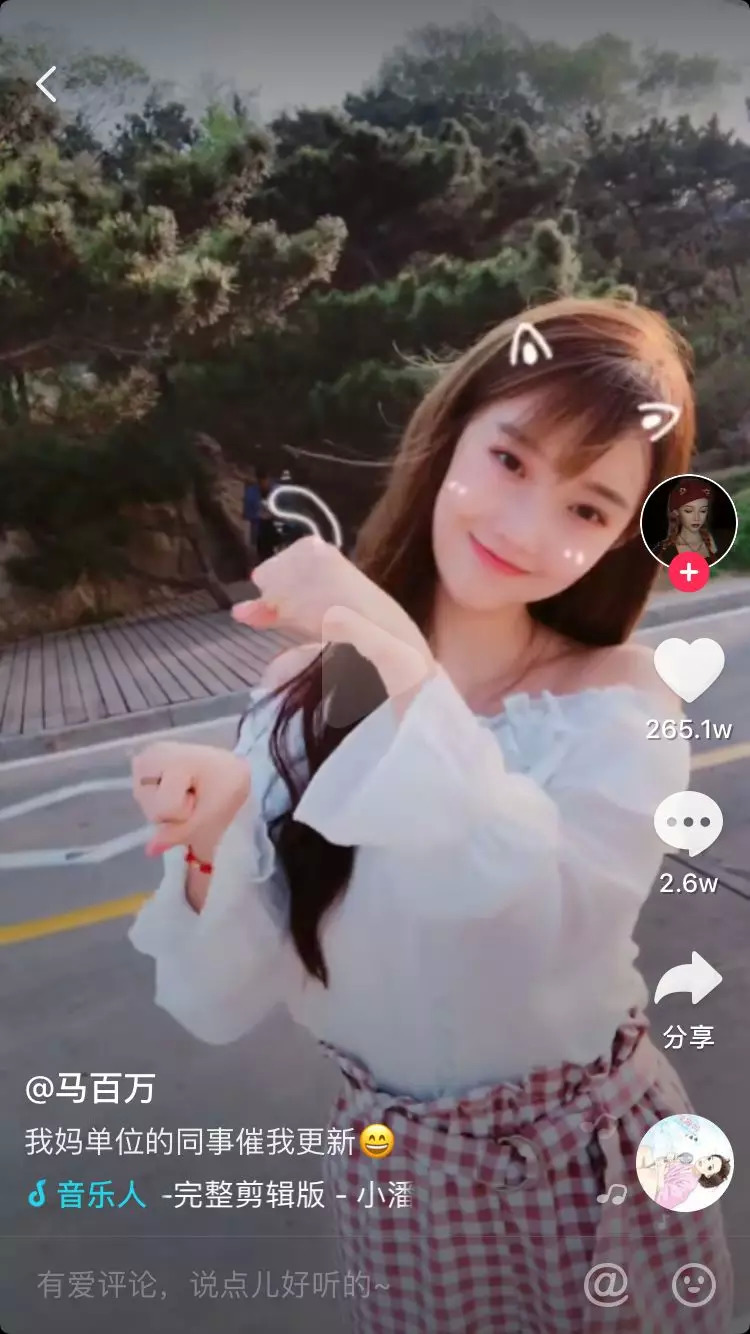Like this video with the heart
The image size is (750, 1334).
click(x=688, y=670)
